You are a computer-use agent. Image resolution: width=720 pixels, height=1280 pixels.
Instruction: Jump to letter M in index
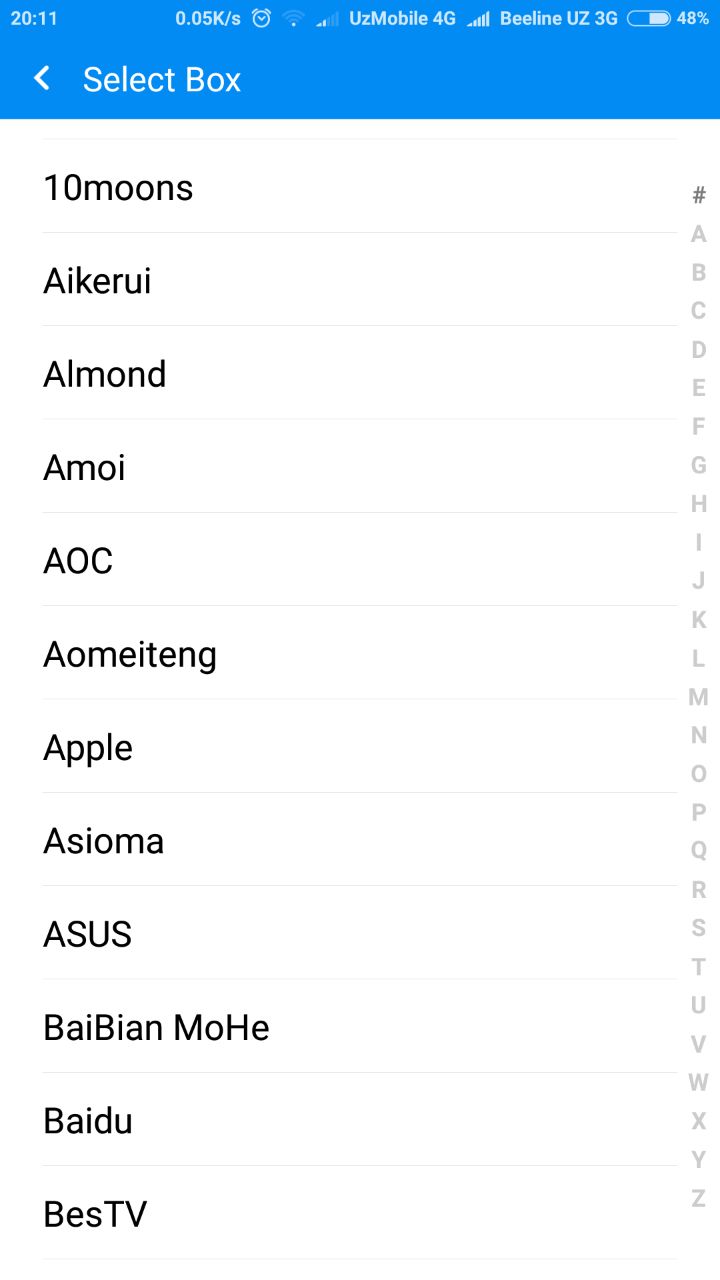click(x=698, y=697)
